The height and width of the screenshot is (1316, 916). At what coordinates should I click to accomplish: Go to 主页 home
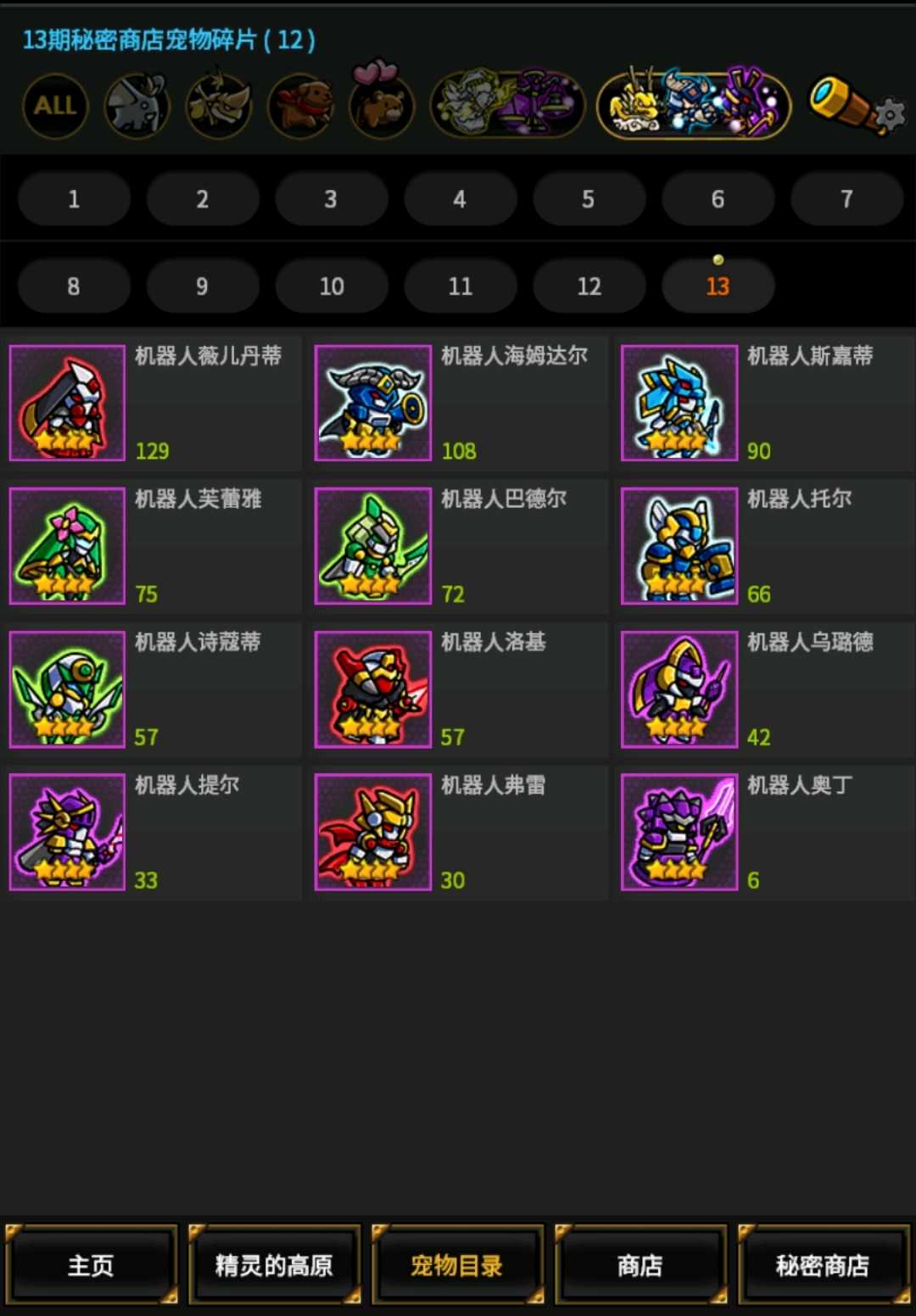point(91,1265)
